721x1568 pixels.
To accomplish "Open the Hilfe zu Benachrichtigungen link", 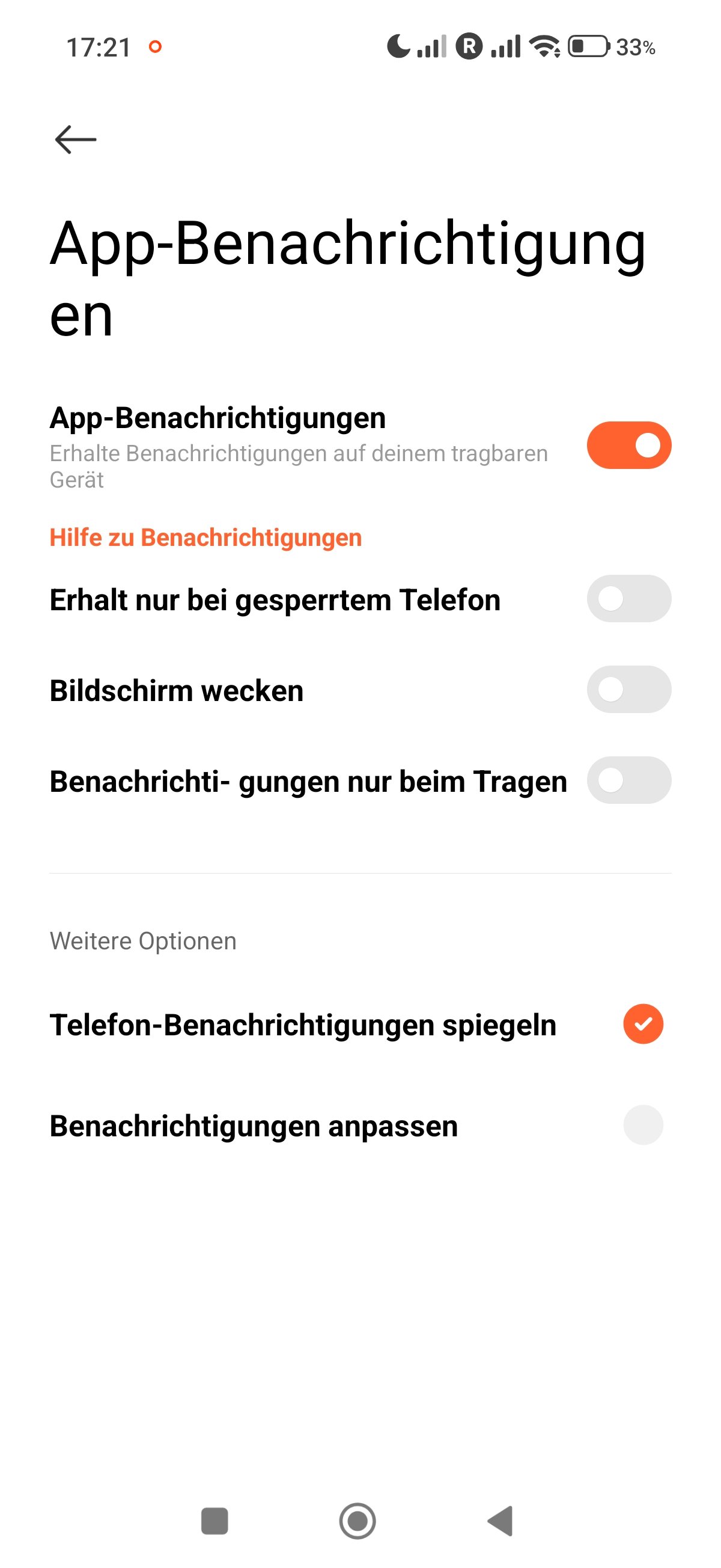I will click(x=205, y=537).
